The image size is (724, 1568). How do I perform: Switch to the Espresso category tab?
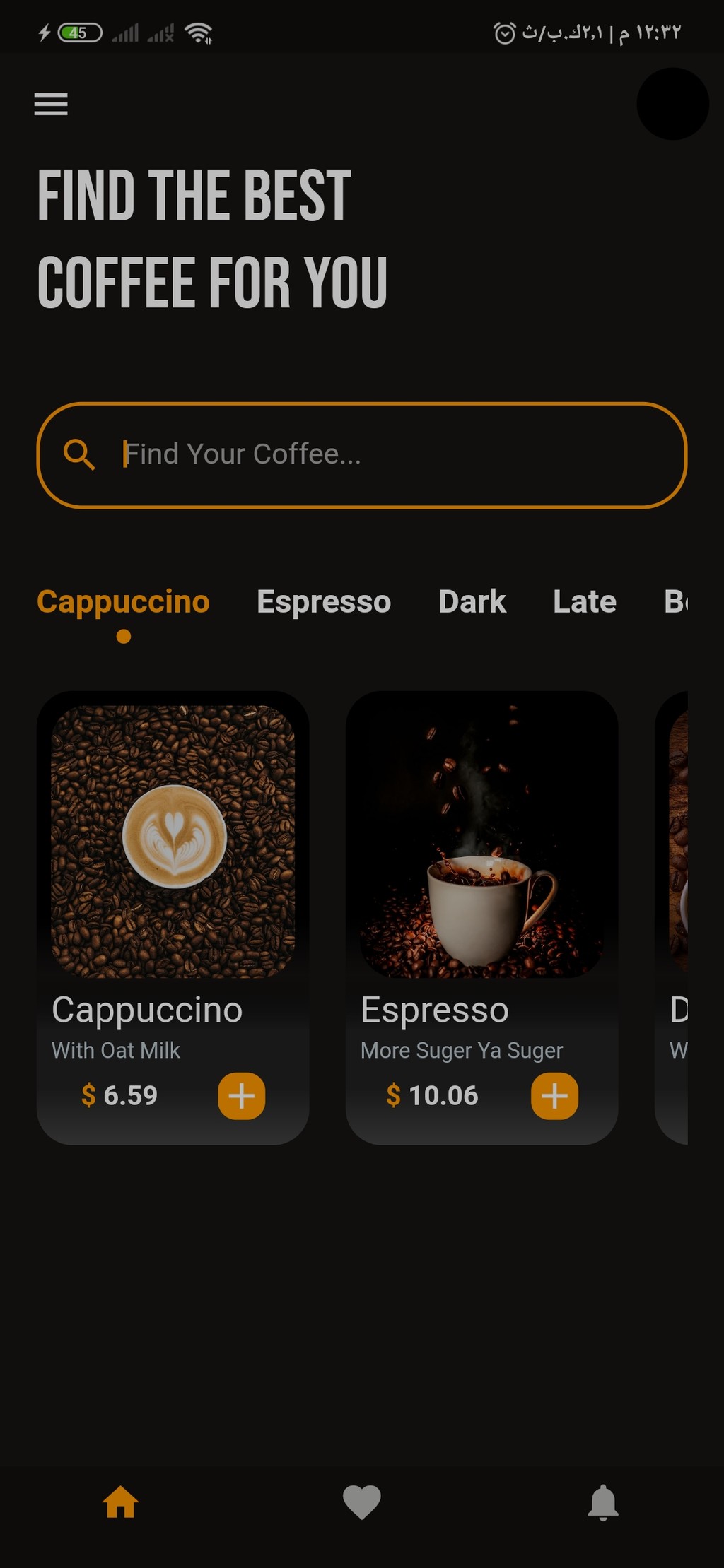click(324, 602)
